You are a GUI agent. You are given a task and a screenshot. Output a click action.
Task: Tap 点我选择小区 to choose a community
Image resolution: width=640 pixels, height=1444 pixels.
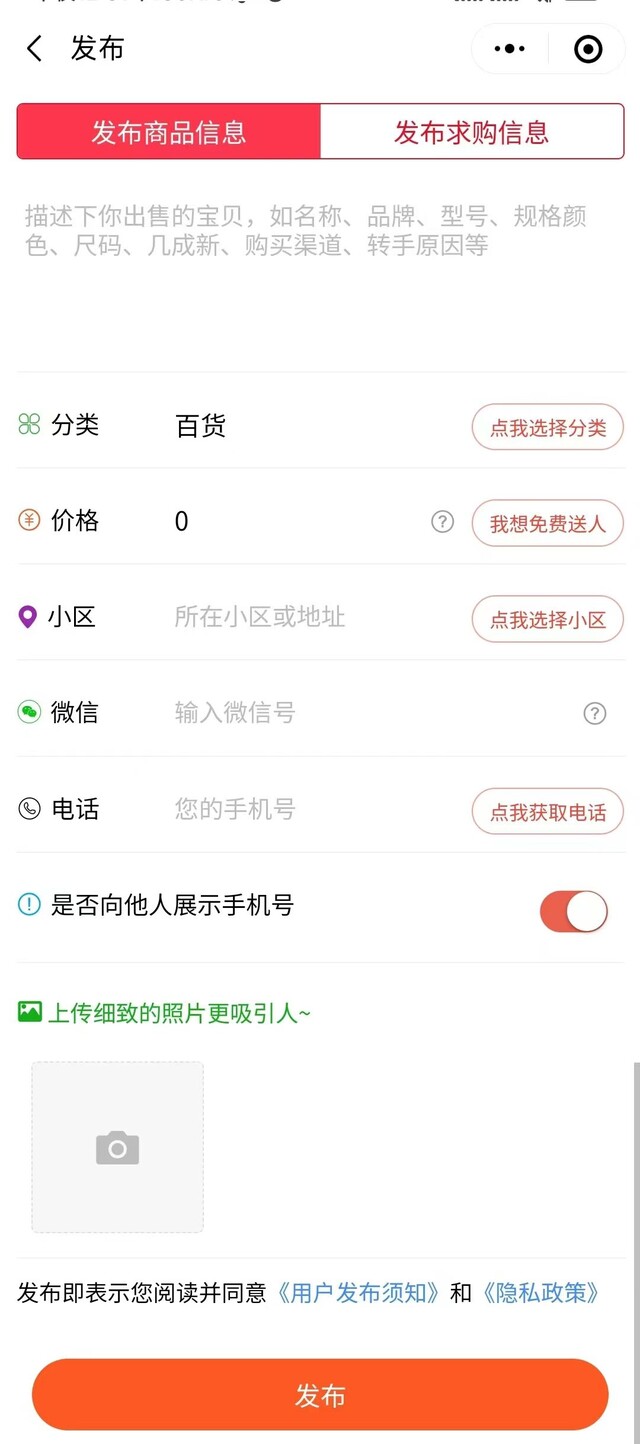click(547, 620)
